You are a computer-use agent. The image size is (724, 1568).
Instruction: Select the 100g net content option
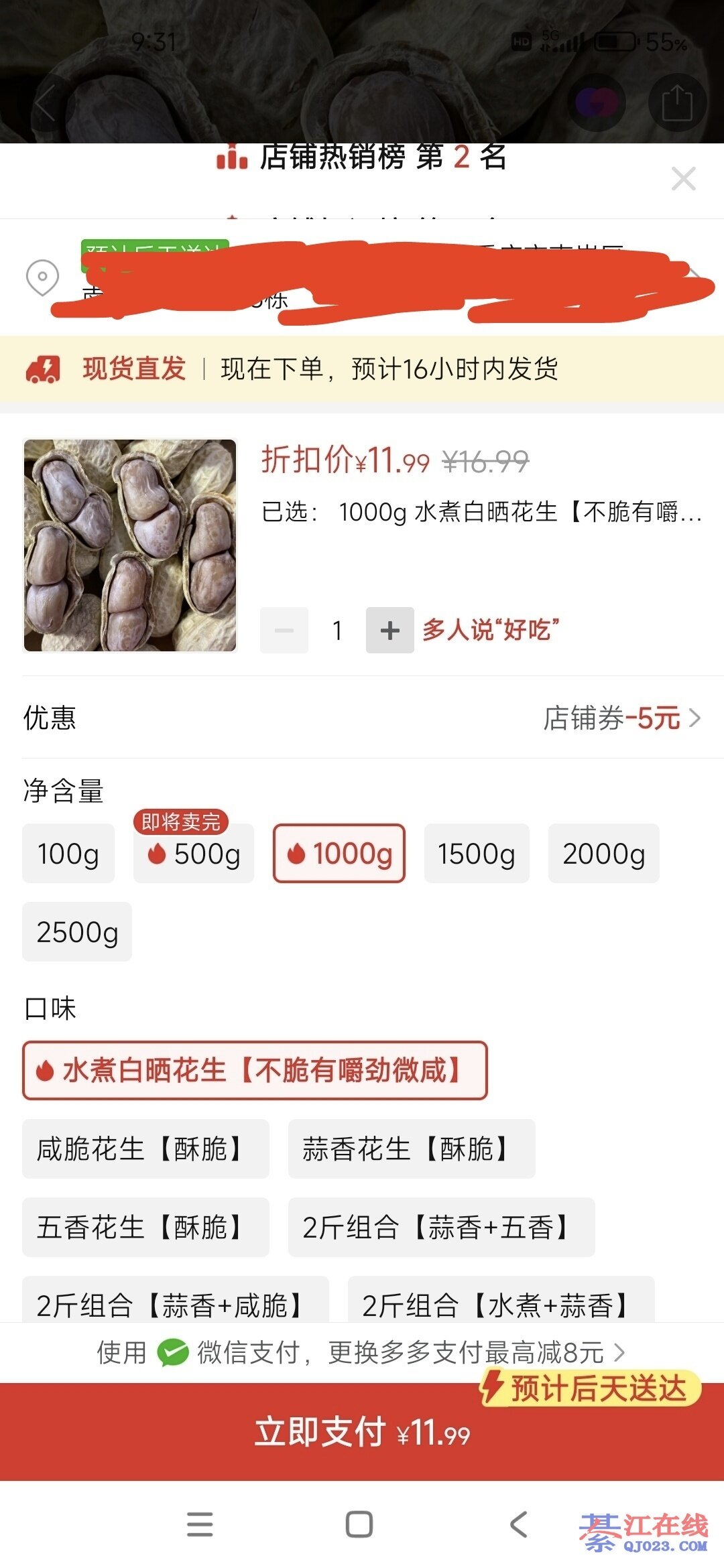68,854
